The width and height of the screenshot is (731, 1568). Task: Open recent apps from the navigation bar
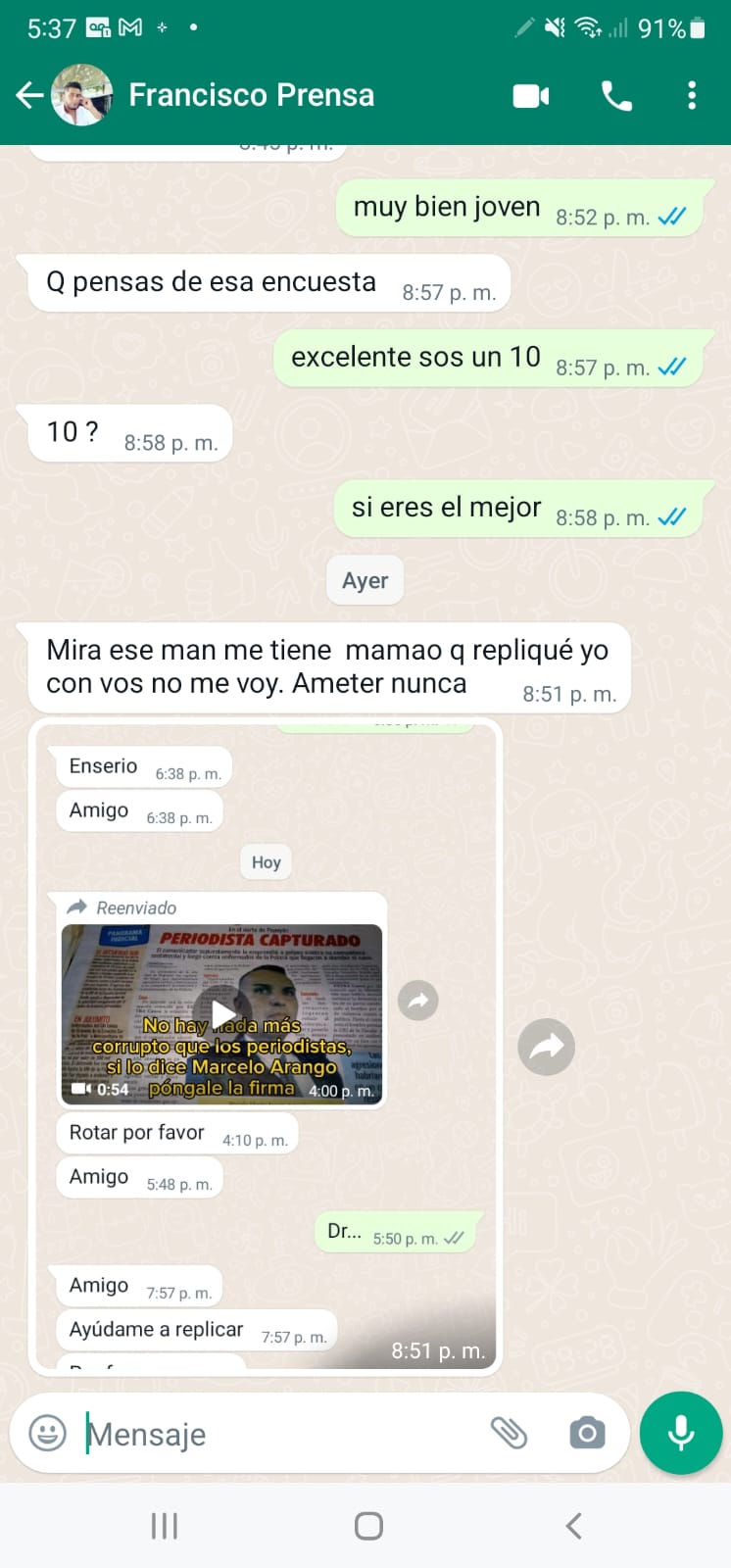click(x=164, y=1526)
